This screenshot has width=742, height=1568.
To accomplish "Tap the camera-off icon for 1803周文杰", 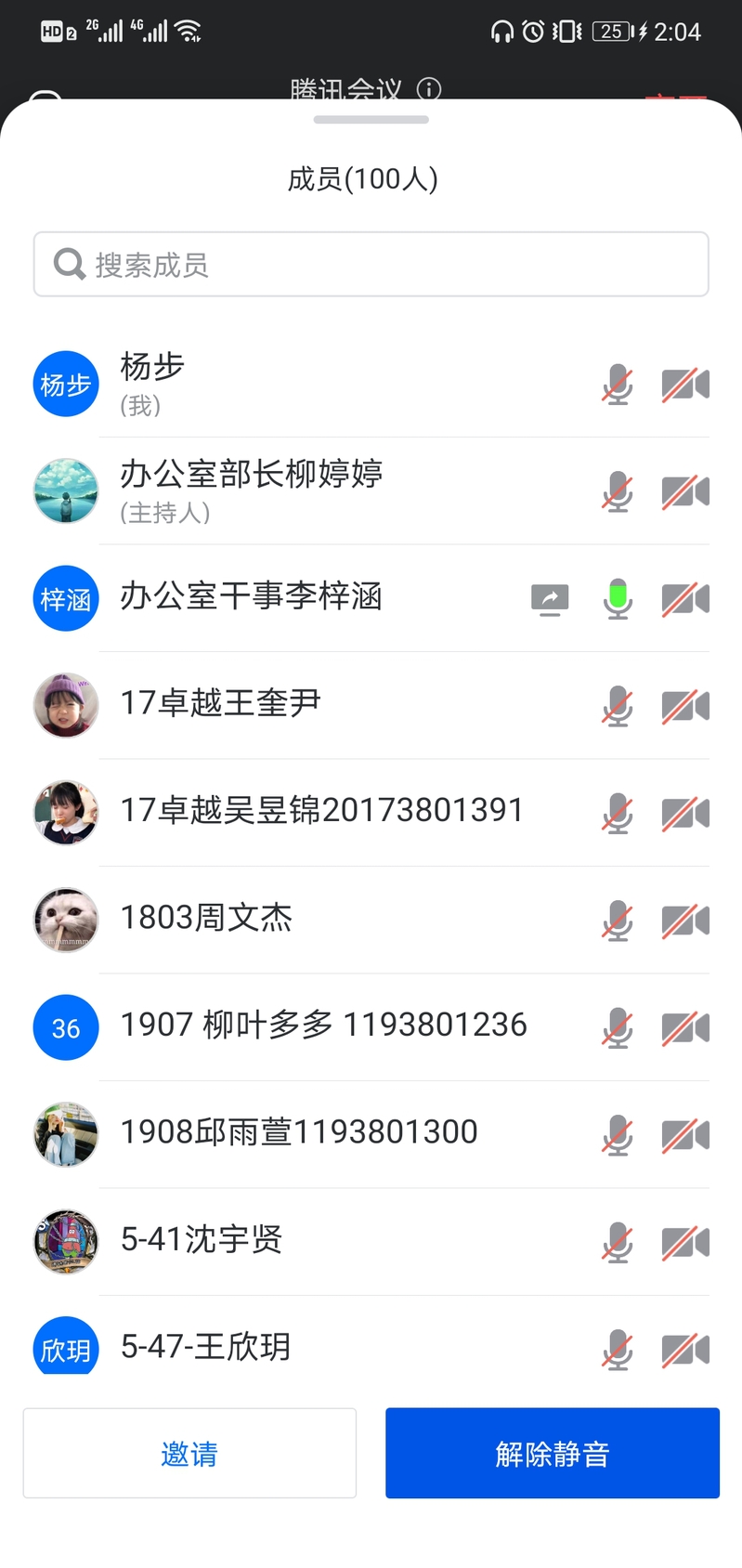I will click(x=685, y=921).
